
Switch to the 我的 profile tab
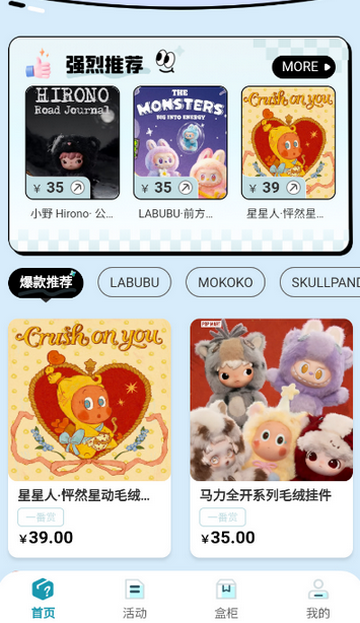(318, 598)
